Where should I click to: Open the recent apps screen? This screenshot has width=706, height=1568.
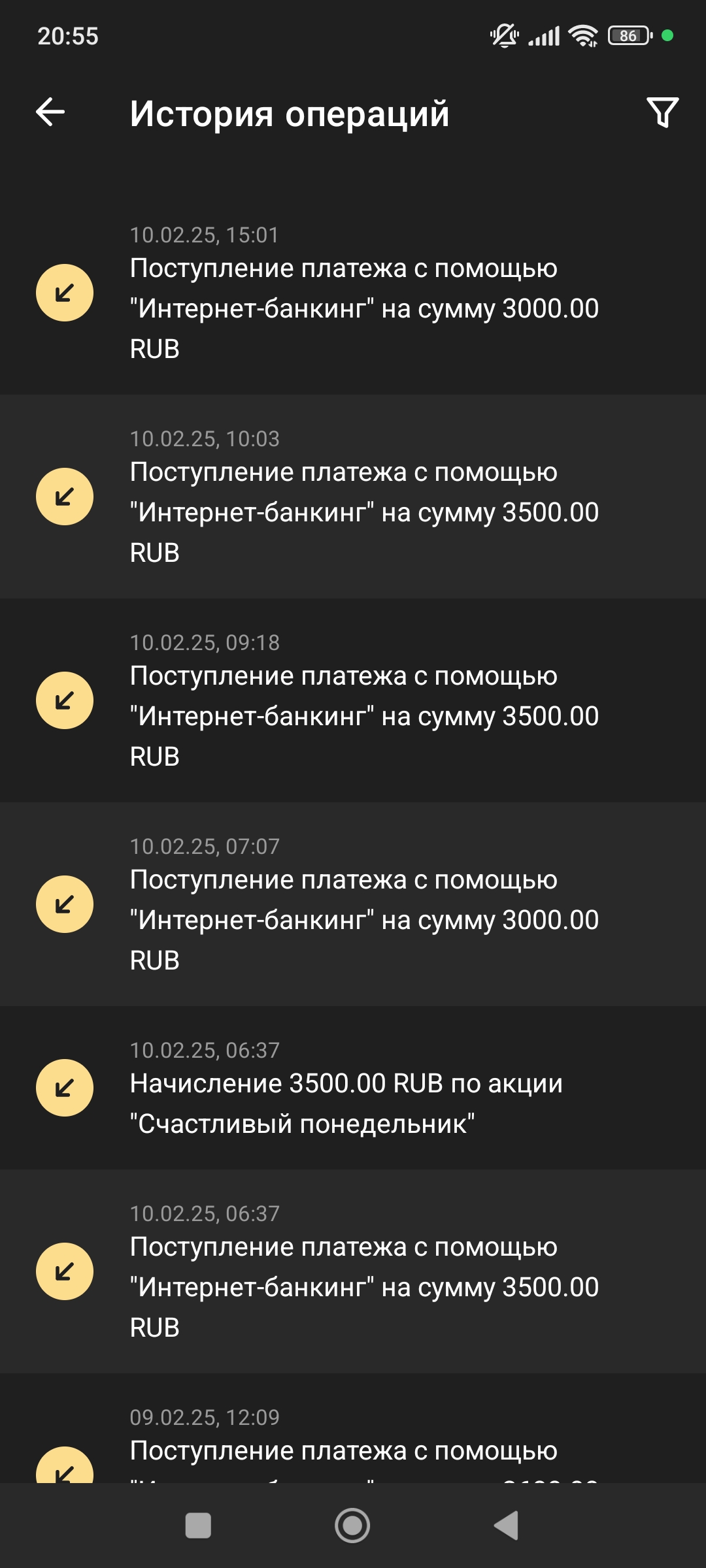tap(198, 1526)
